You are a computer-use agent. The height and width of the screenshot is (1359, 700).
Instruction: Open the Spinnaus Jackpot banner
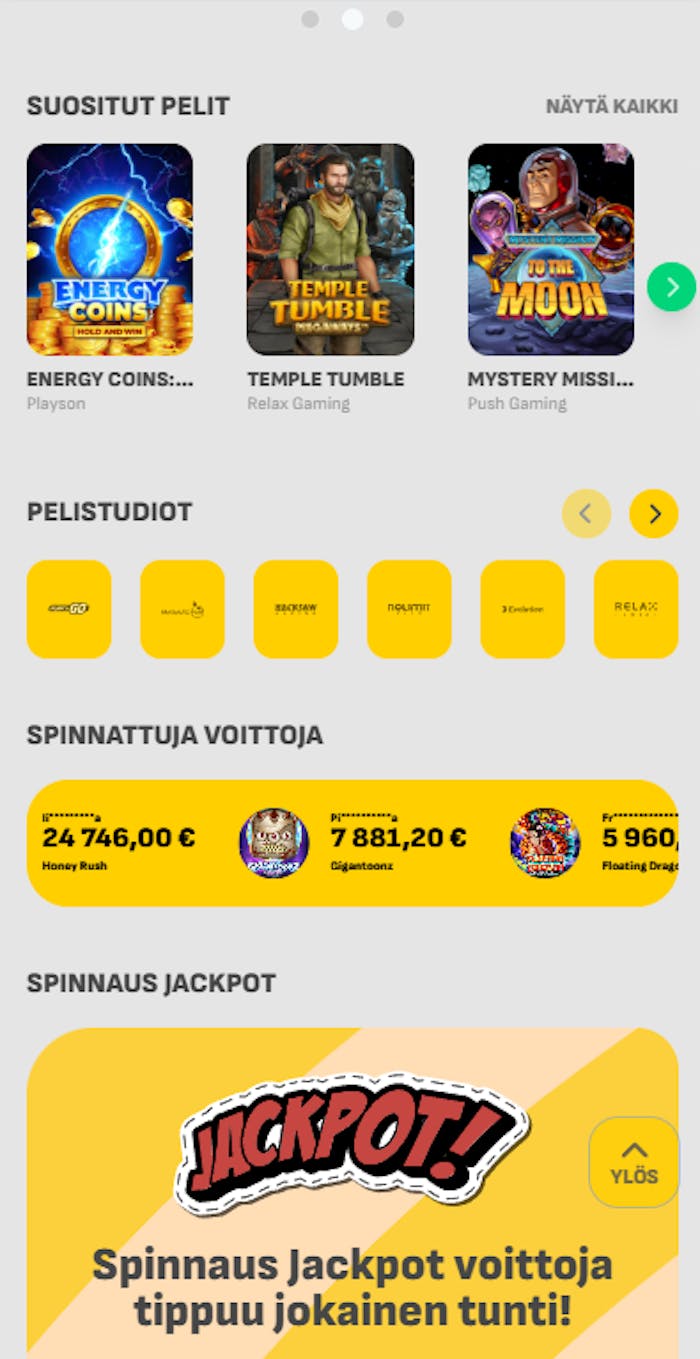coord(352,1200)
